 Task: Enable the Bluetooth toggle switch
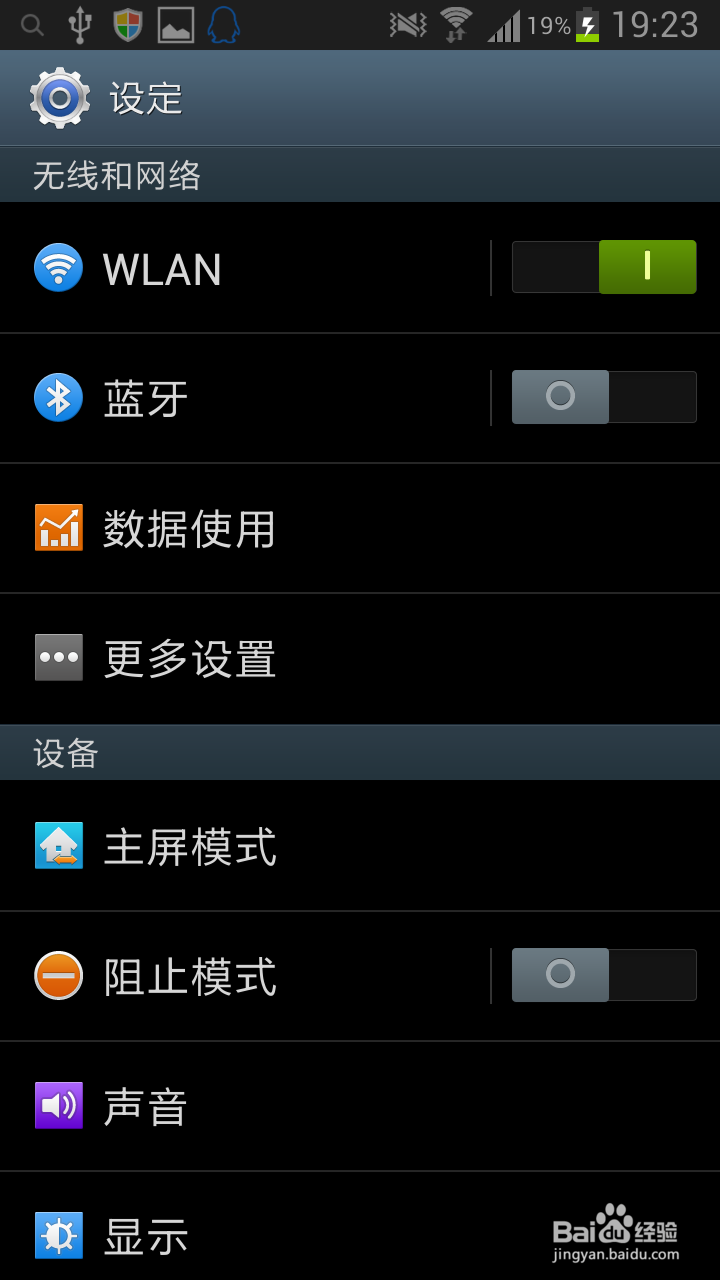click(x=604, y=397)
